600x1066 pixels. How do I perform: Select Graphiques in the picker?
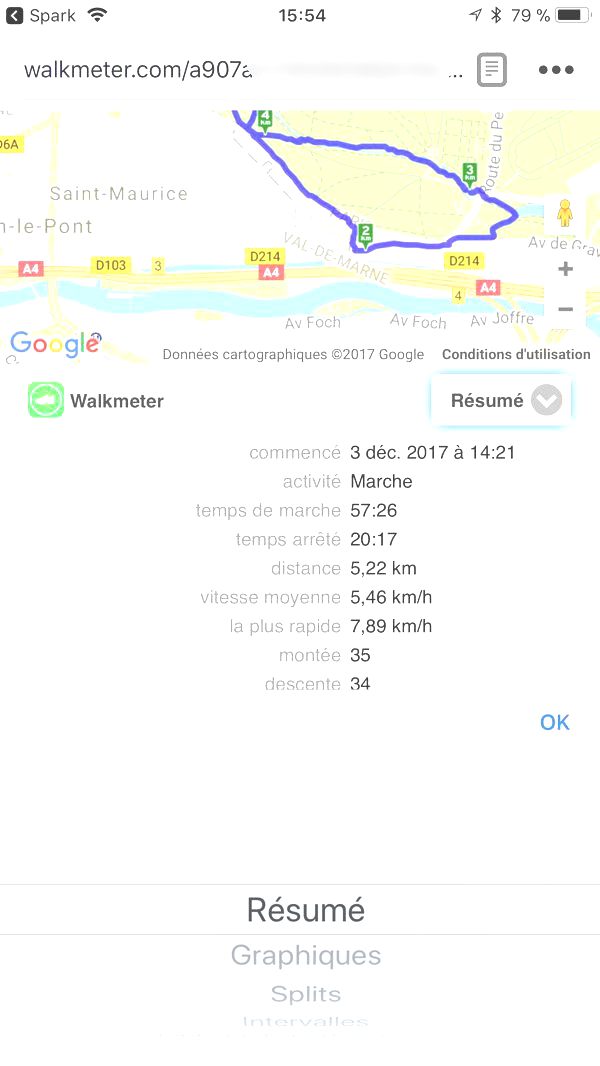[x=306, y=955]
